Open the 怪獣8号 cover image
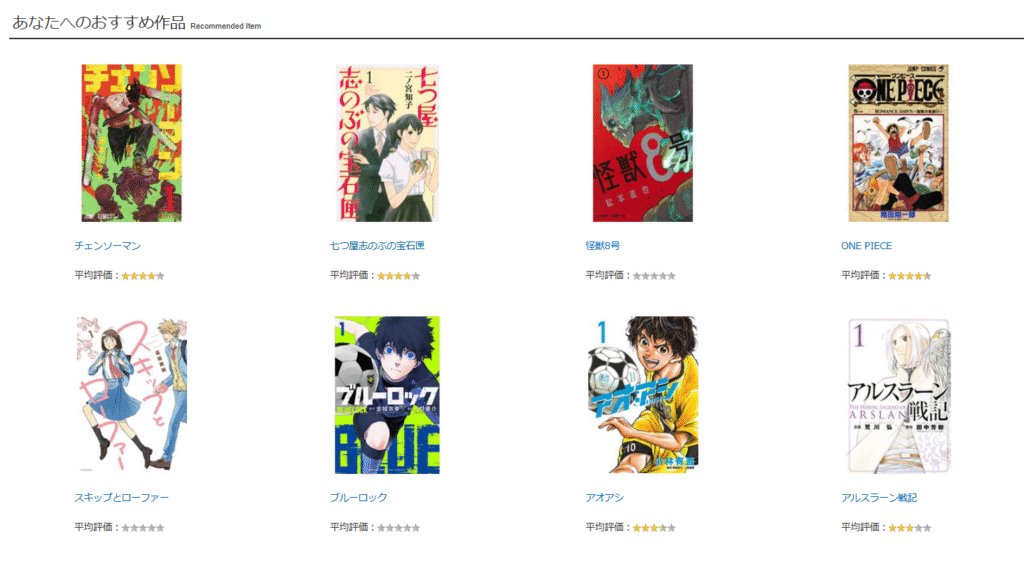The image size is (1024, 567). [x=643, y=143]
